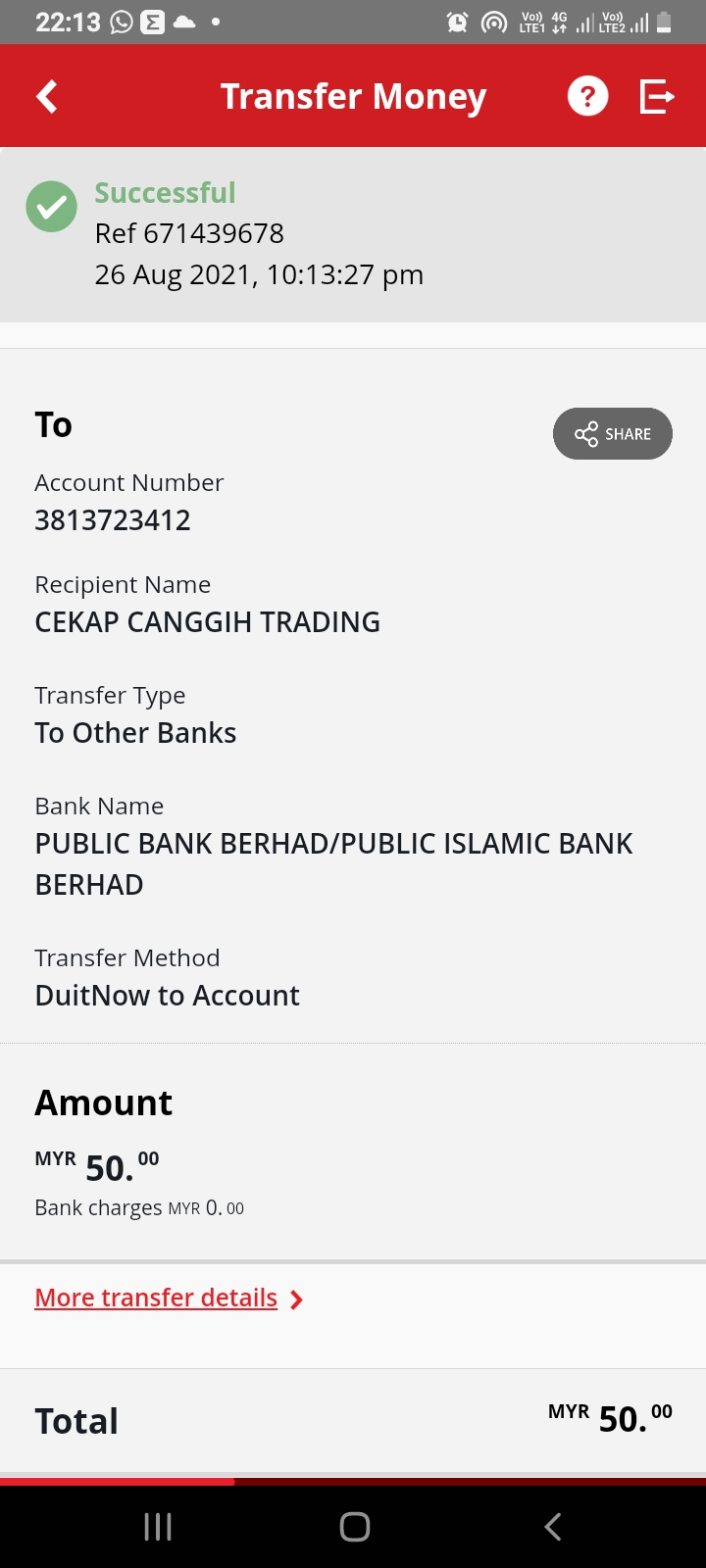
Task: Go back using the header arrow
Action: [x=47, y=96]
